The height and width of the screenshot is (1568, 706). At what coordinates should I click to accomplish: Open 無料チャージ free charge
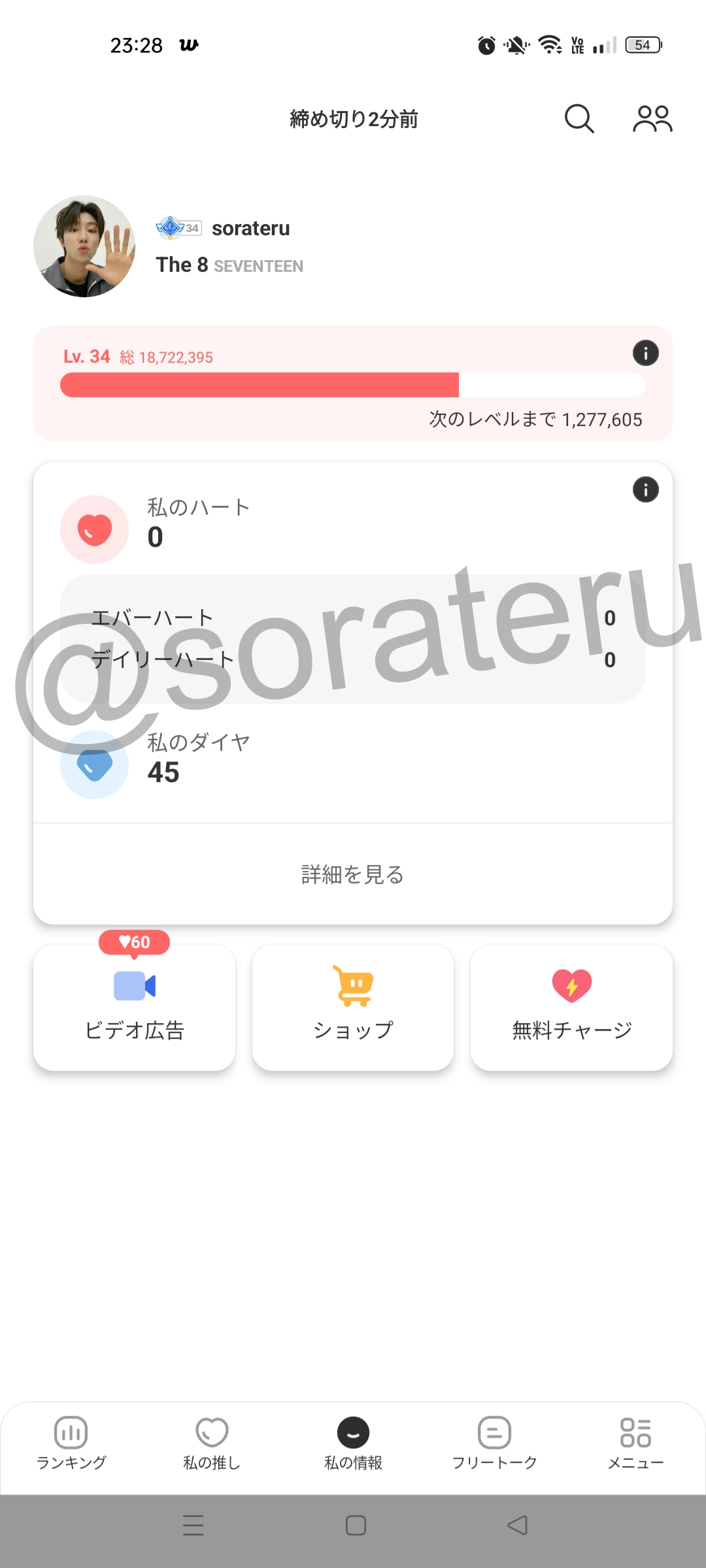pyautogui.click(x=571, y=1007)
